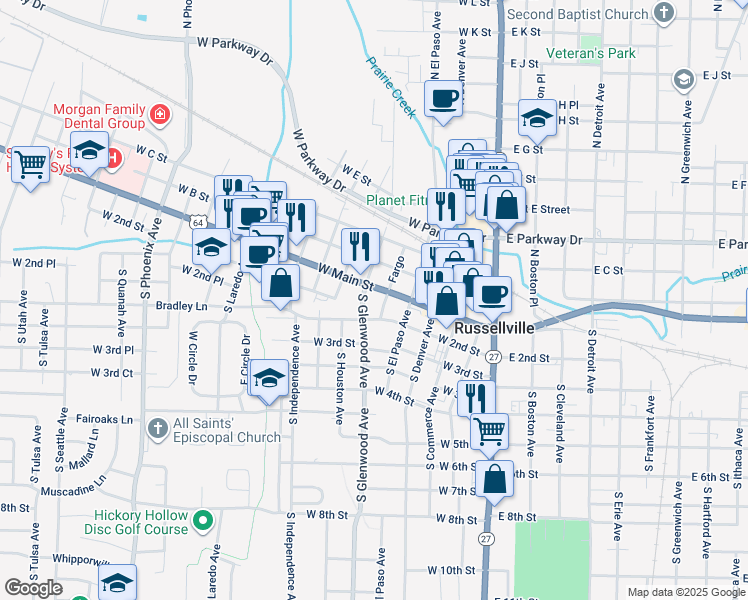The height and width of the screenshot is (600, 748).
Task: Open the restaurant marker near W 4th St
Action: click(x=476, y=396)
